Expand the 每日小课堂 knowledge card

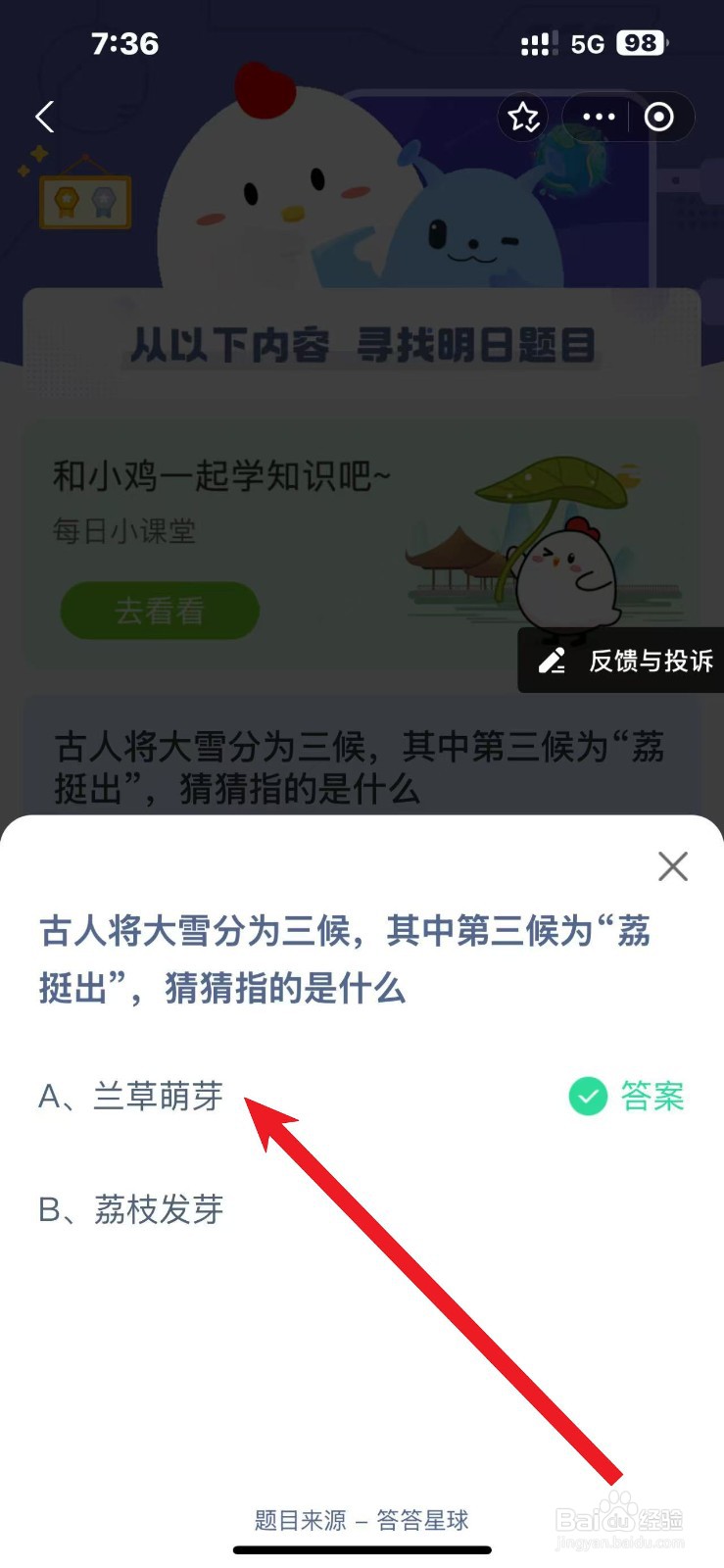click(159, 611)
